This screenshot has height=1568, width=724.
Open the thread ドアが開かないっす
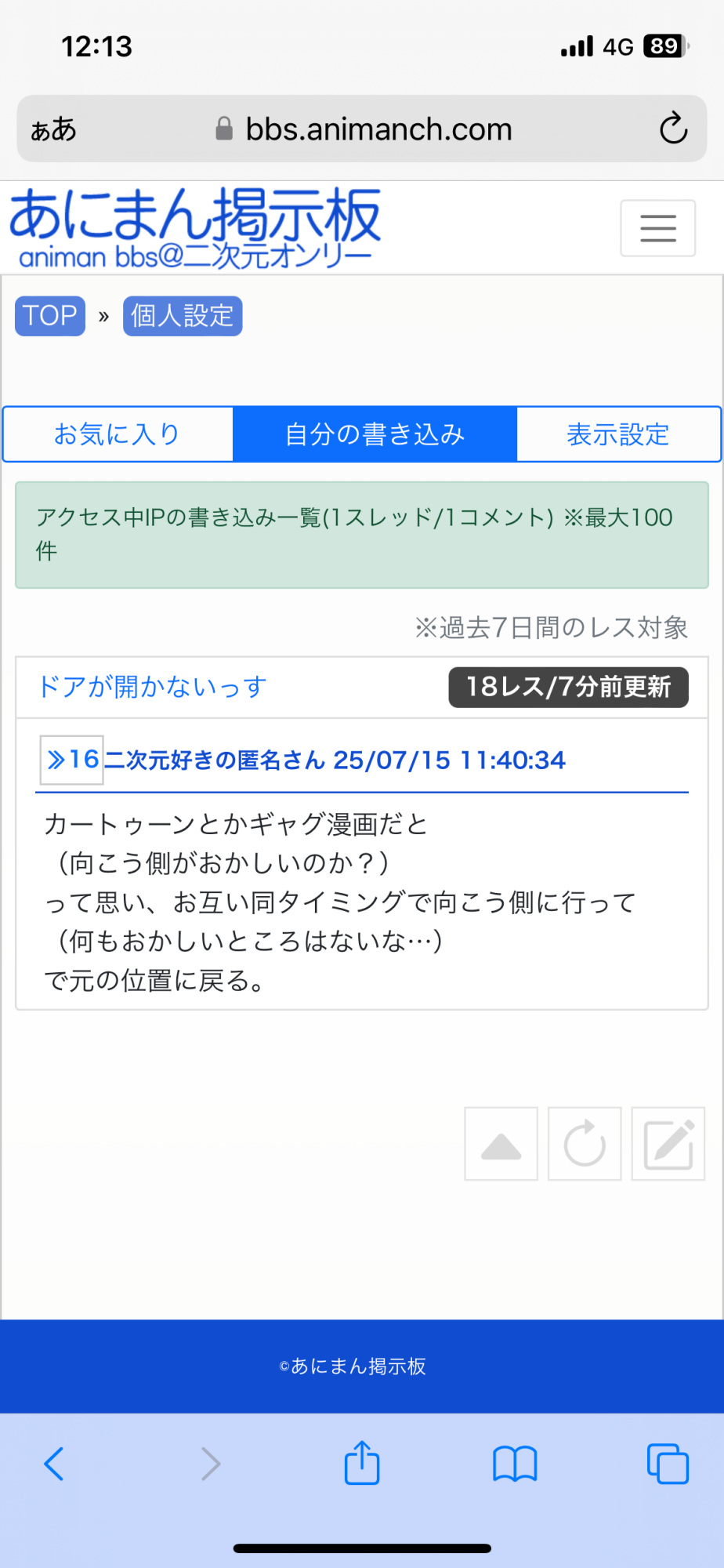[x=153, y=688]
